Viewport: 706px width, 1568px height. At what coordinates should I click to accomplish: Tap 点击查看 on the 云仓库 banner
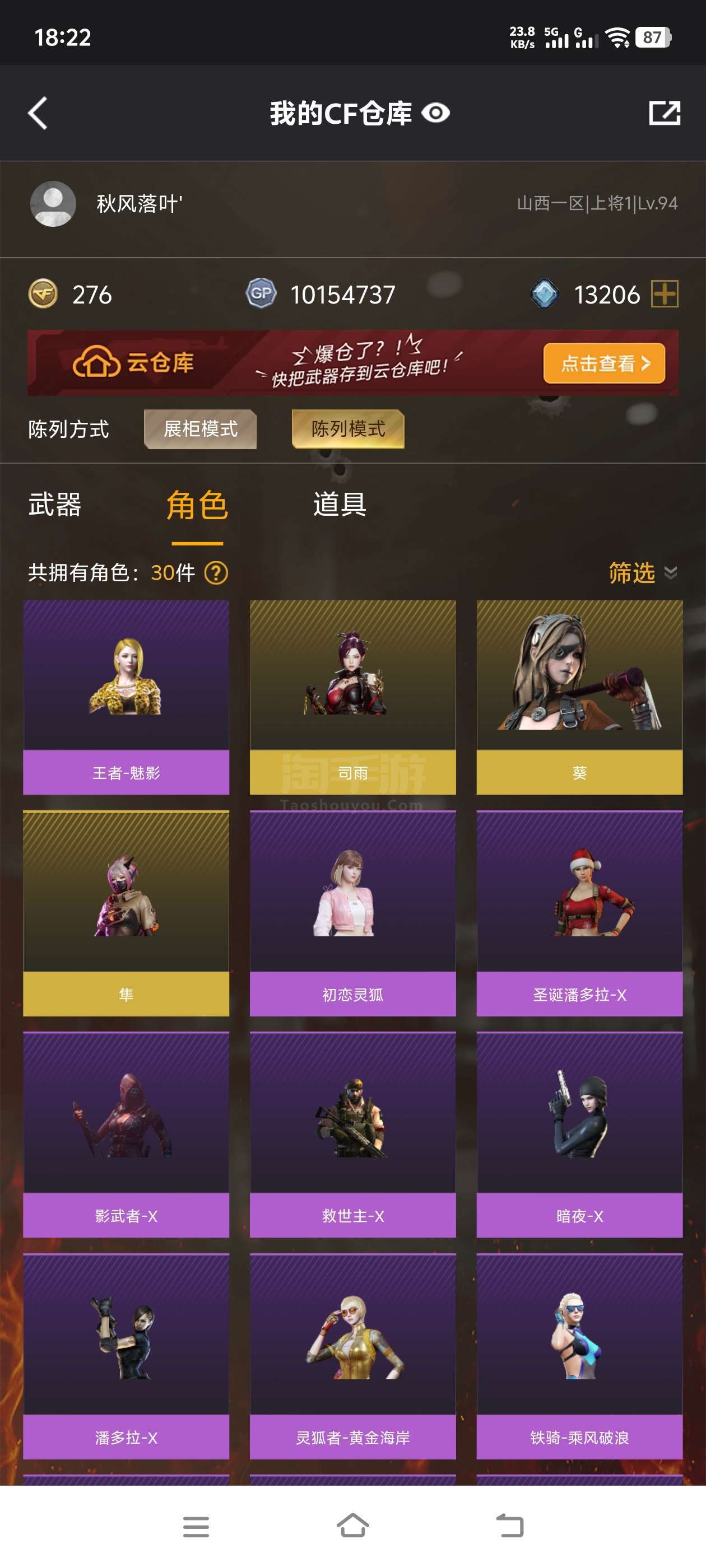click(x=603, y=363)
